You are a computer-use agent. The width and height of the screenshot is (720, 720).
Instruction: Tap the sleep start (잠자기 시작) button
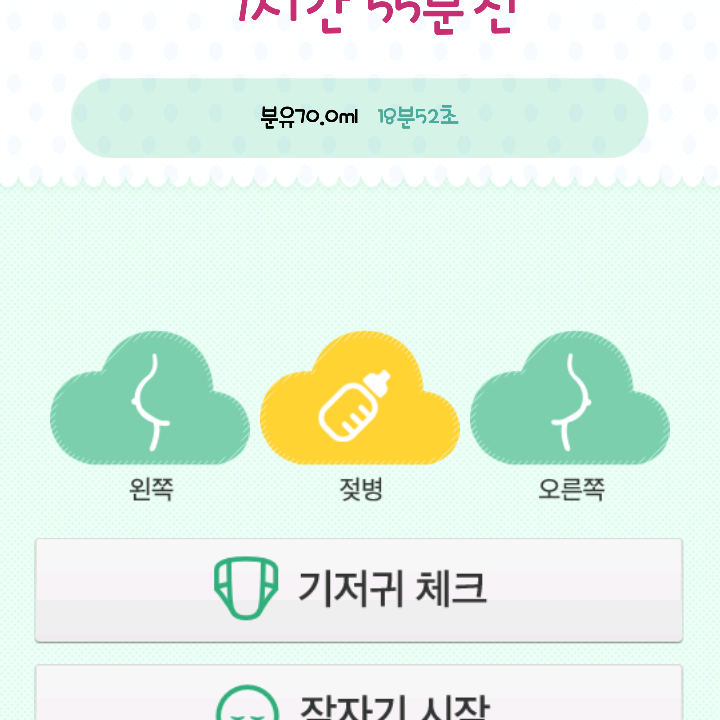pyautogui.click(x=359, y=700)
